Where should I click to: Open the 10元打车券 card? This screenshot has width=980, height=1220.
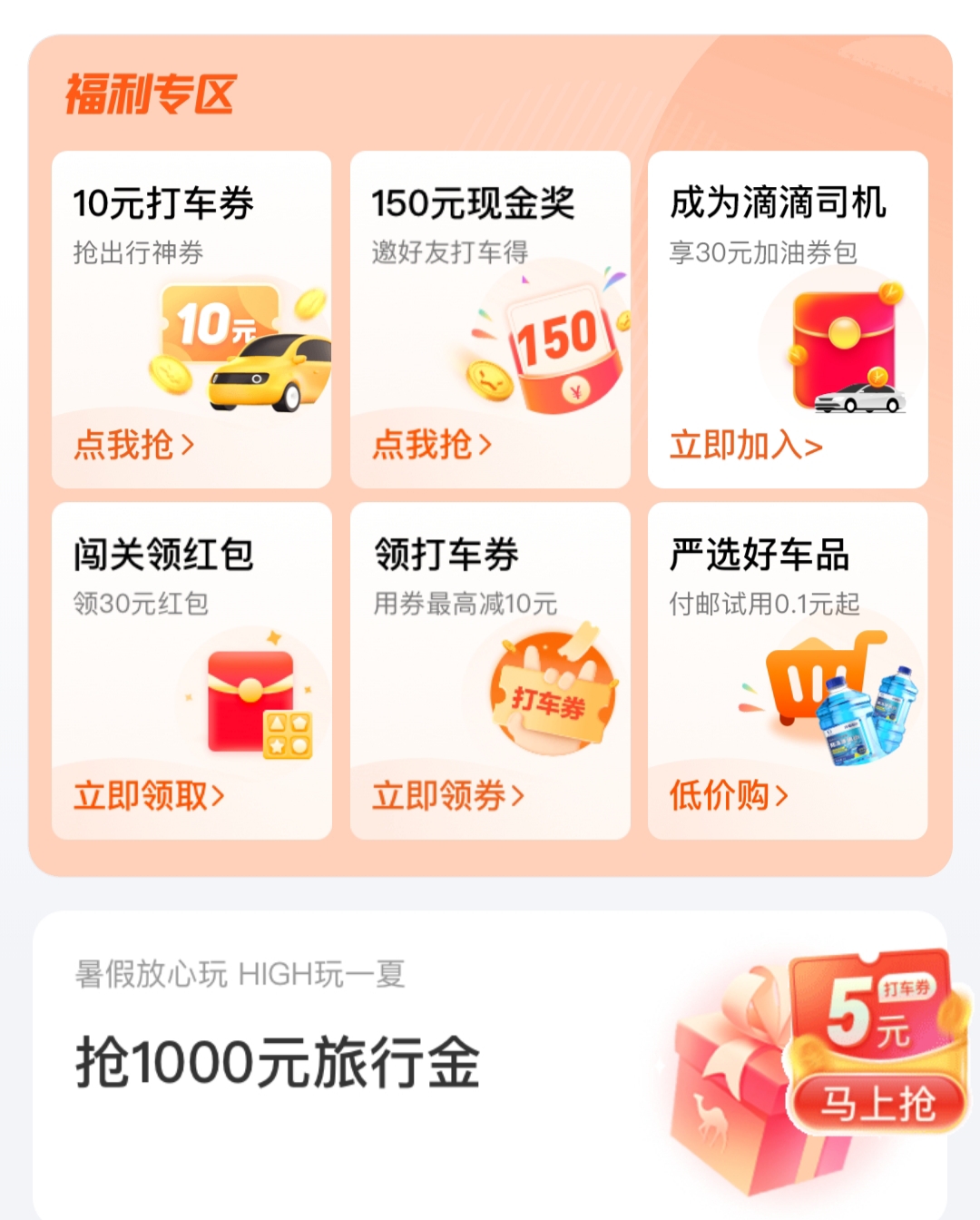click(x=191, y=320)
